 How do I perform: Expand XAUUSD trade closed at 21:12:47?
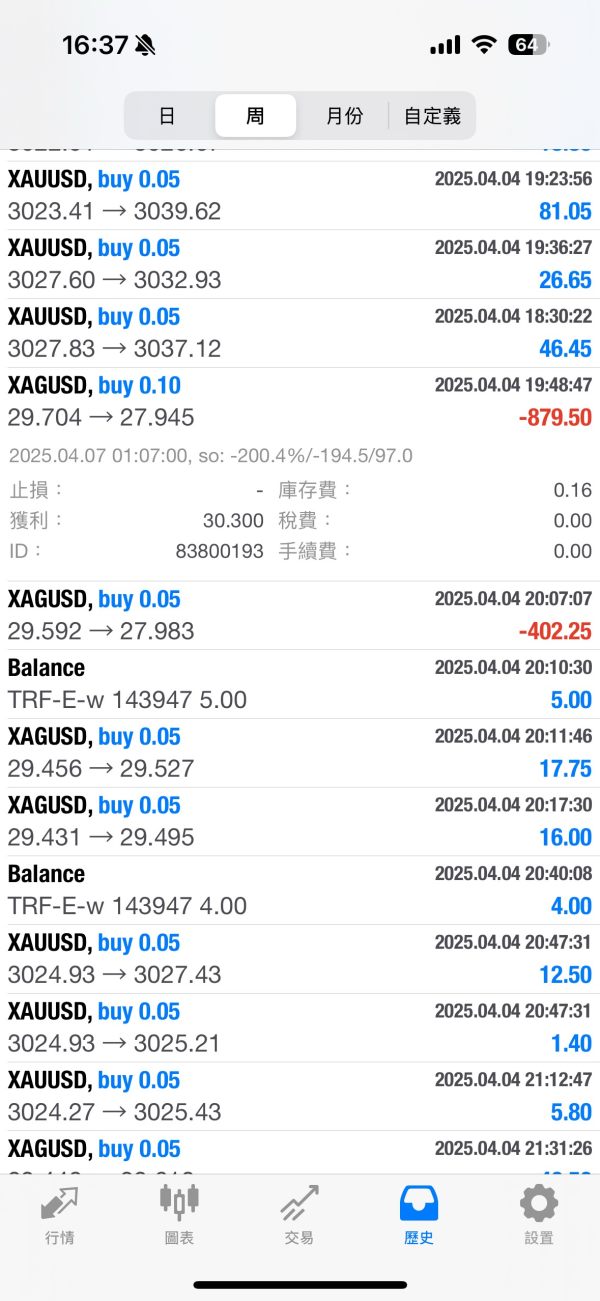coord(300,1096)
